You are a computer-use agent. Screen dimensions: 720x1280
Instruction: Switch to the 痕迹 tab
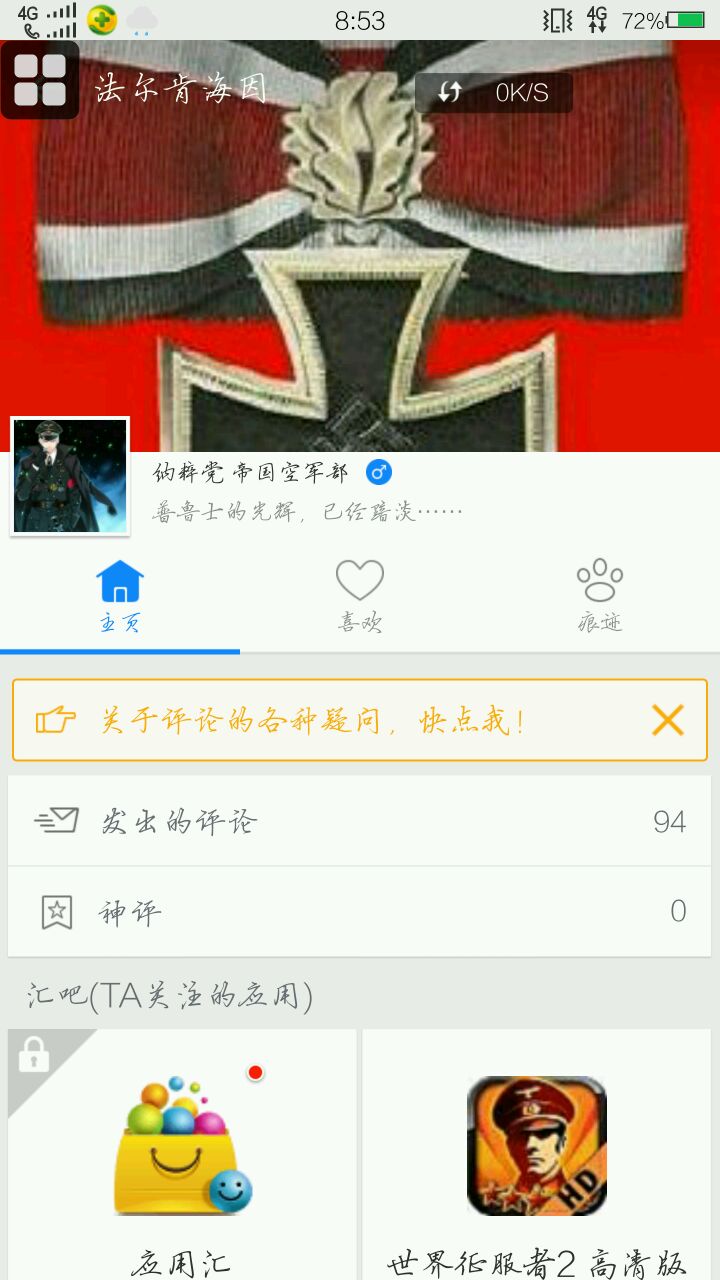(600, 597)
